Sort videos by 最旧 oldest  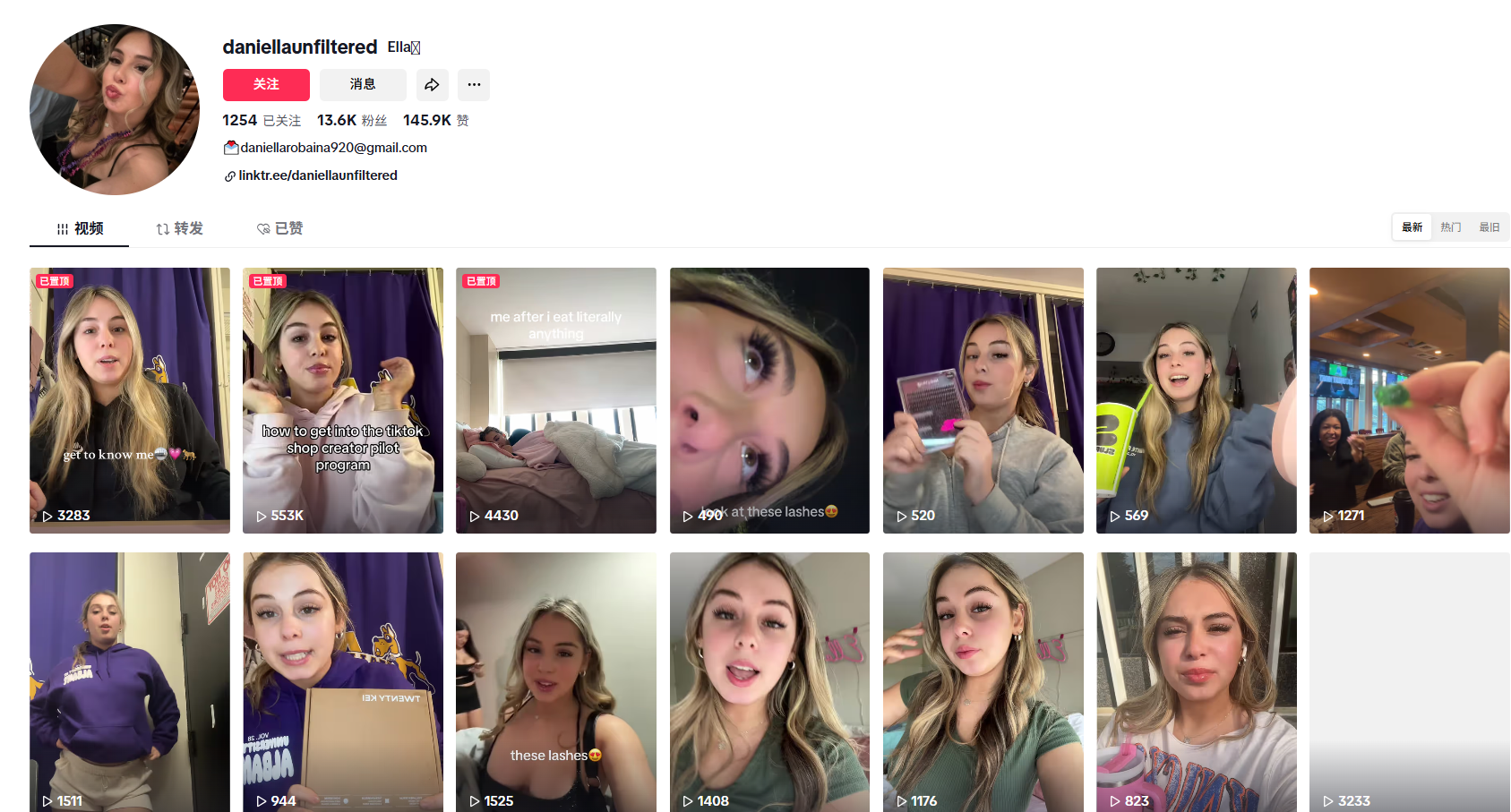(1489, 227)
